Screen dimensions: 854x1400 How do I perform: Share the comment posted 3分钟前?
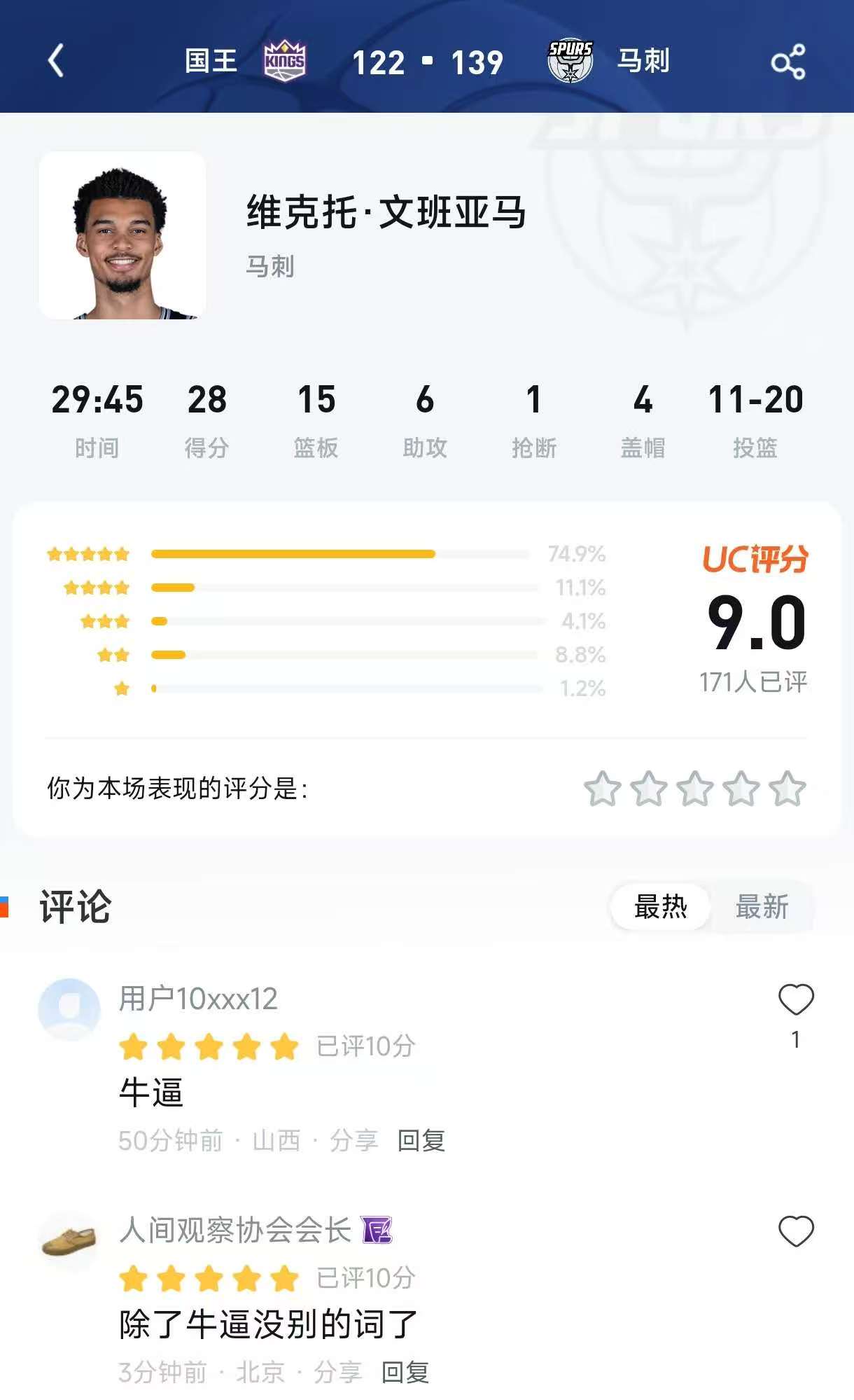[x=337, y=1373]
